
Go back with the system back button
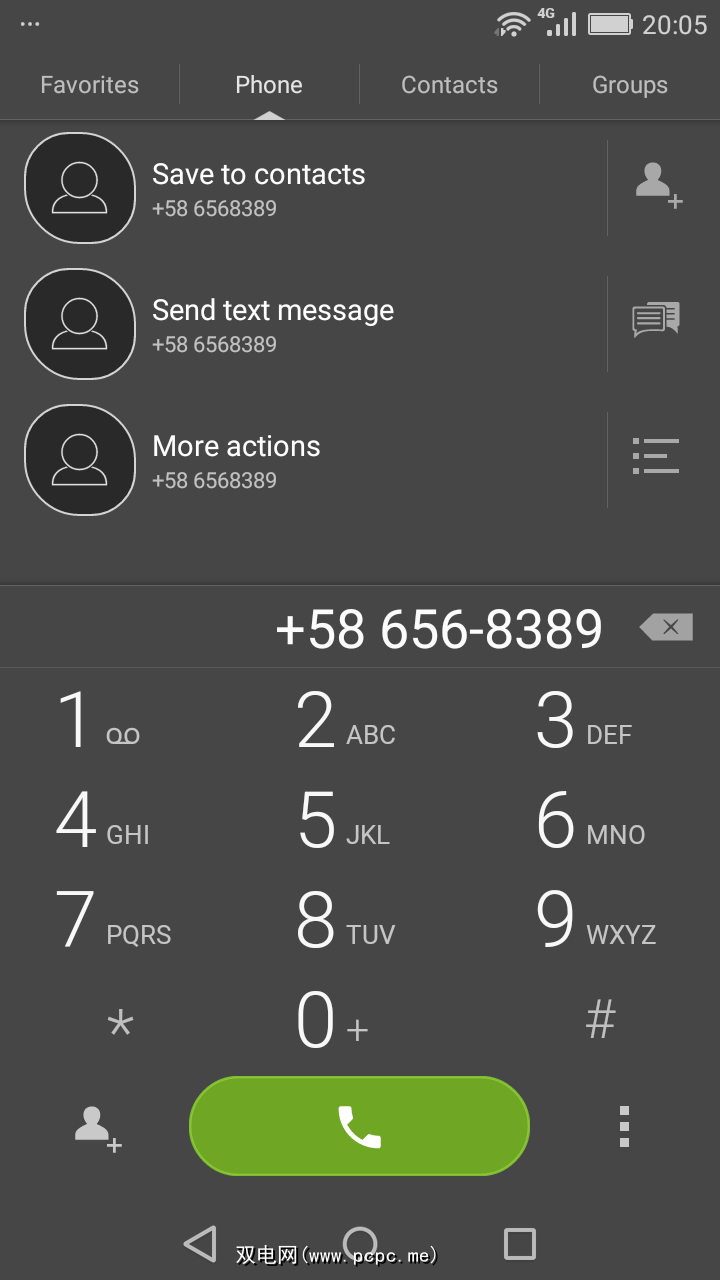click(x=200, y=1244)
